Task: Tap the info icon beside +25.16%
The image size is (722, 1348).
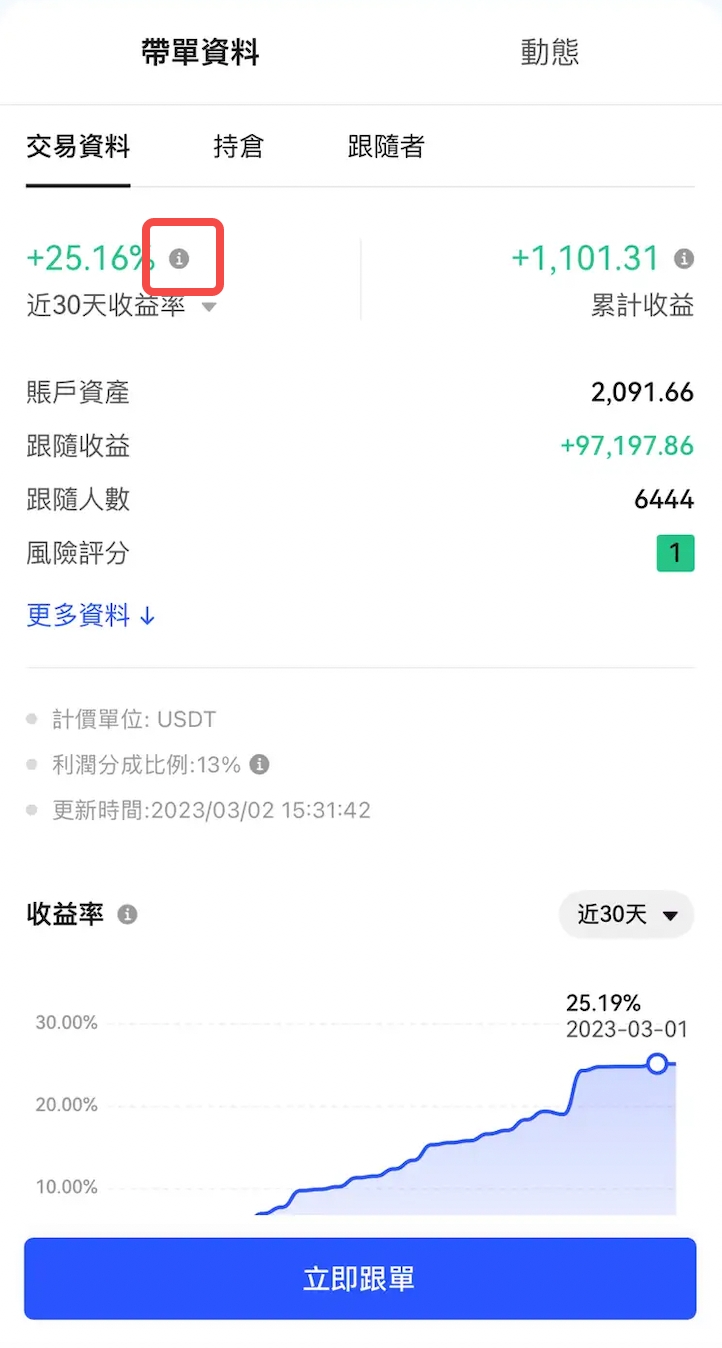Action: [179, 259]
